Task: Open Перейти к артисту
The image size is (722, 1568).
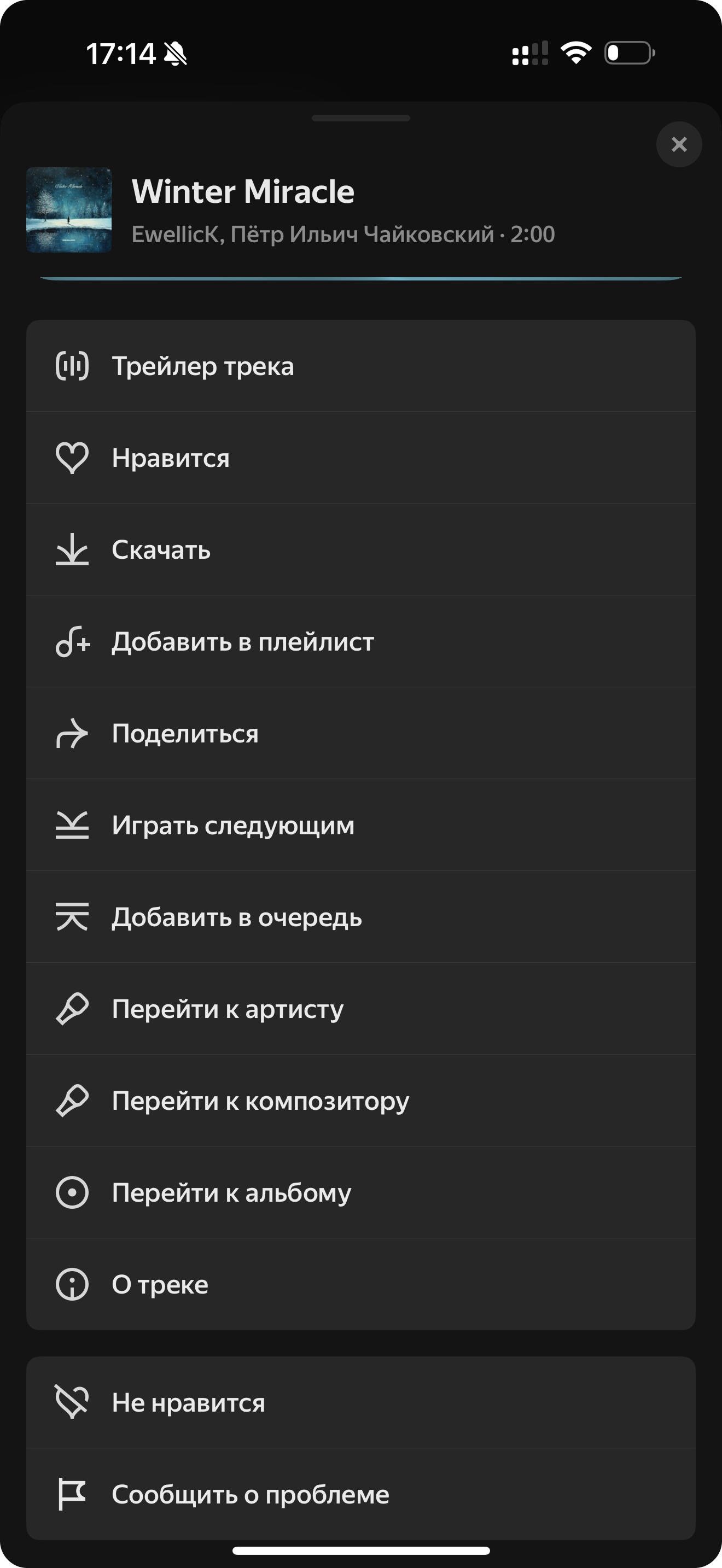Action: (x=361, y=1009)
